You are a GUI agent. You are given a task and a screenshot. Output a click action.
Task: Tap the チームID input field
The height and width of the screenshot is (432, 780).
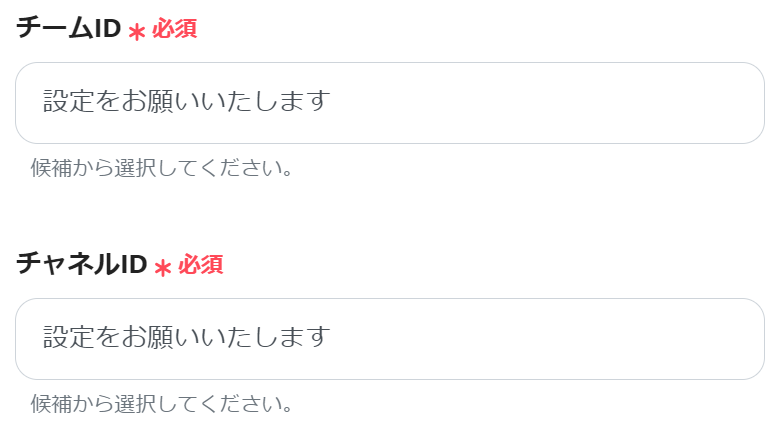click(x=390, y=103)
